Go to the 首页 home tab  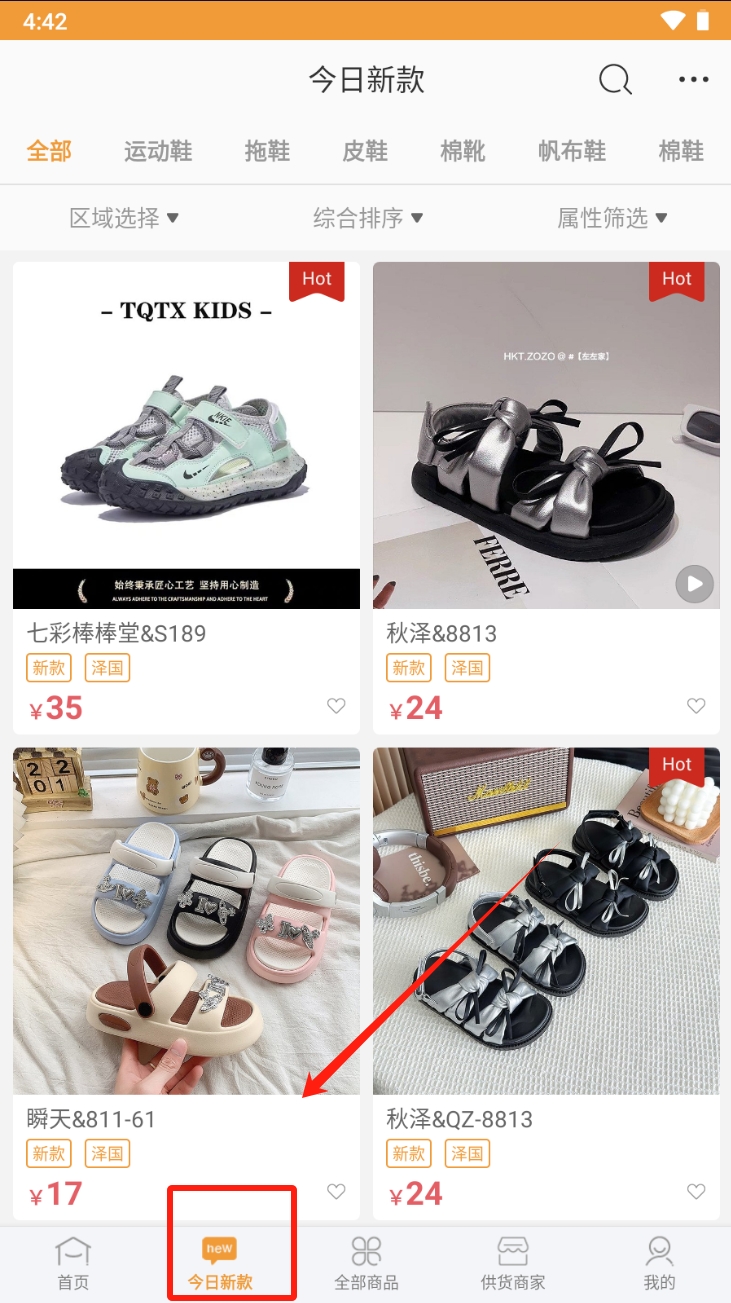pos(73,1263)
